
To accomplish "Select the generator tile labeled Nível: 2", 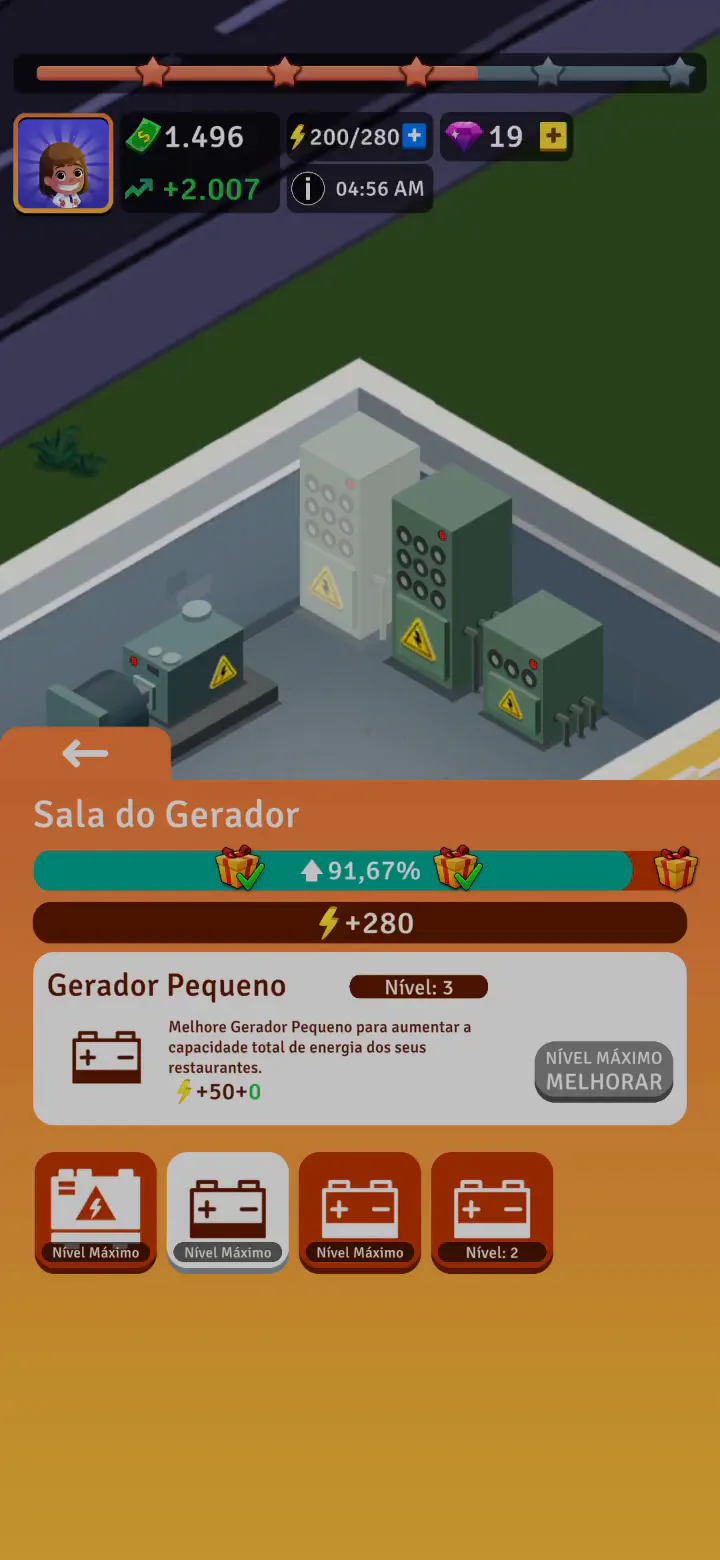I will click(492, 1211).
